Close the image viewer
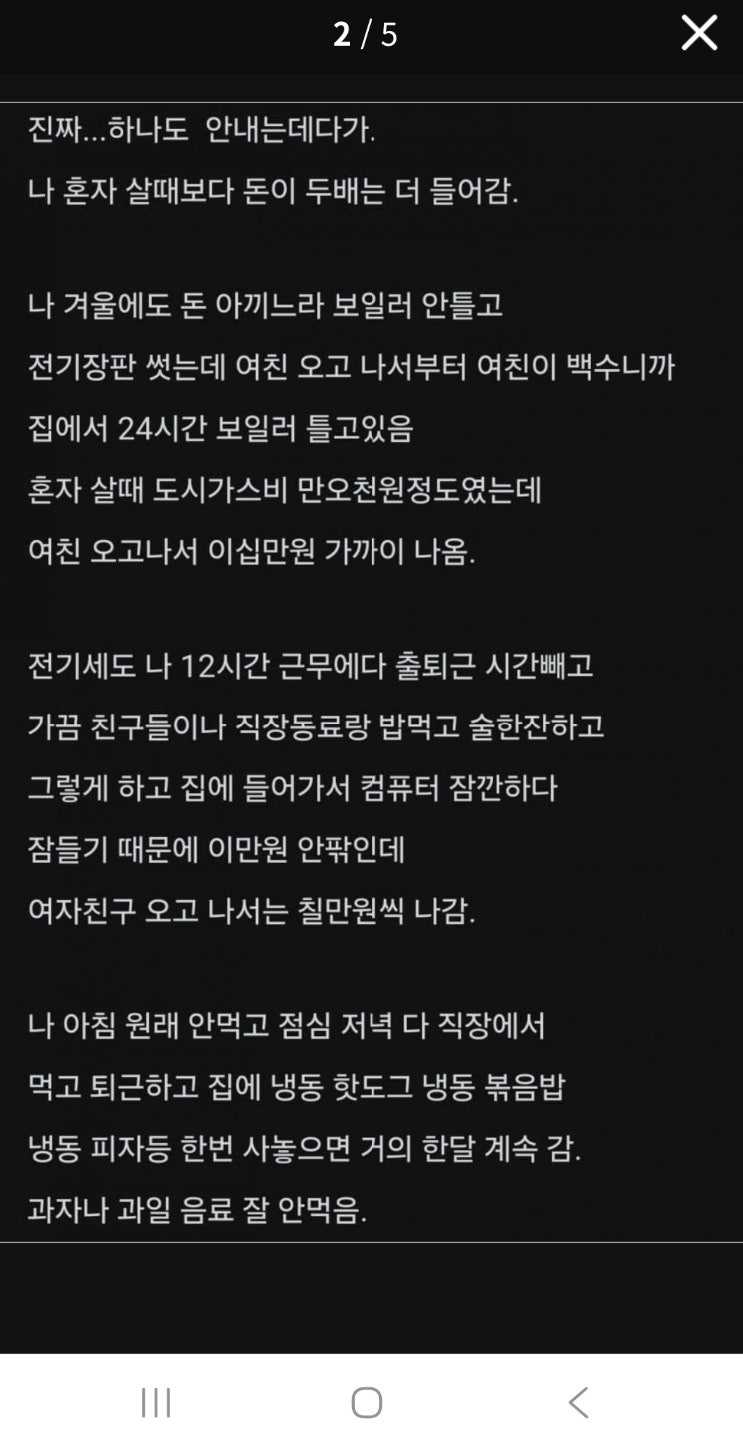Viewport: 743px width, 1448px height. [x=699, y=33]
